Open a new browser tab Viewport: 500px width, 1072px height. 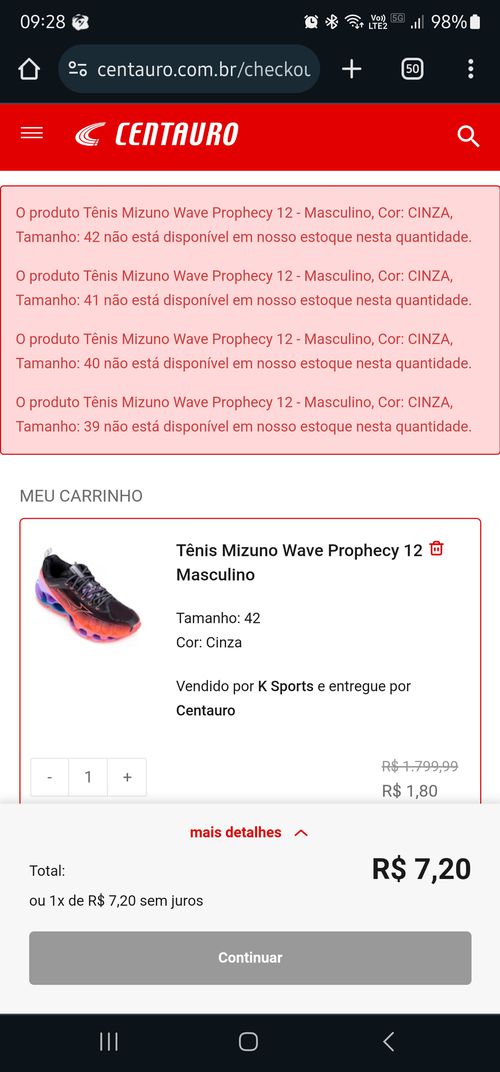point(352,69)
